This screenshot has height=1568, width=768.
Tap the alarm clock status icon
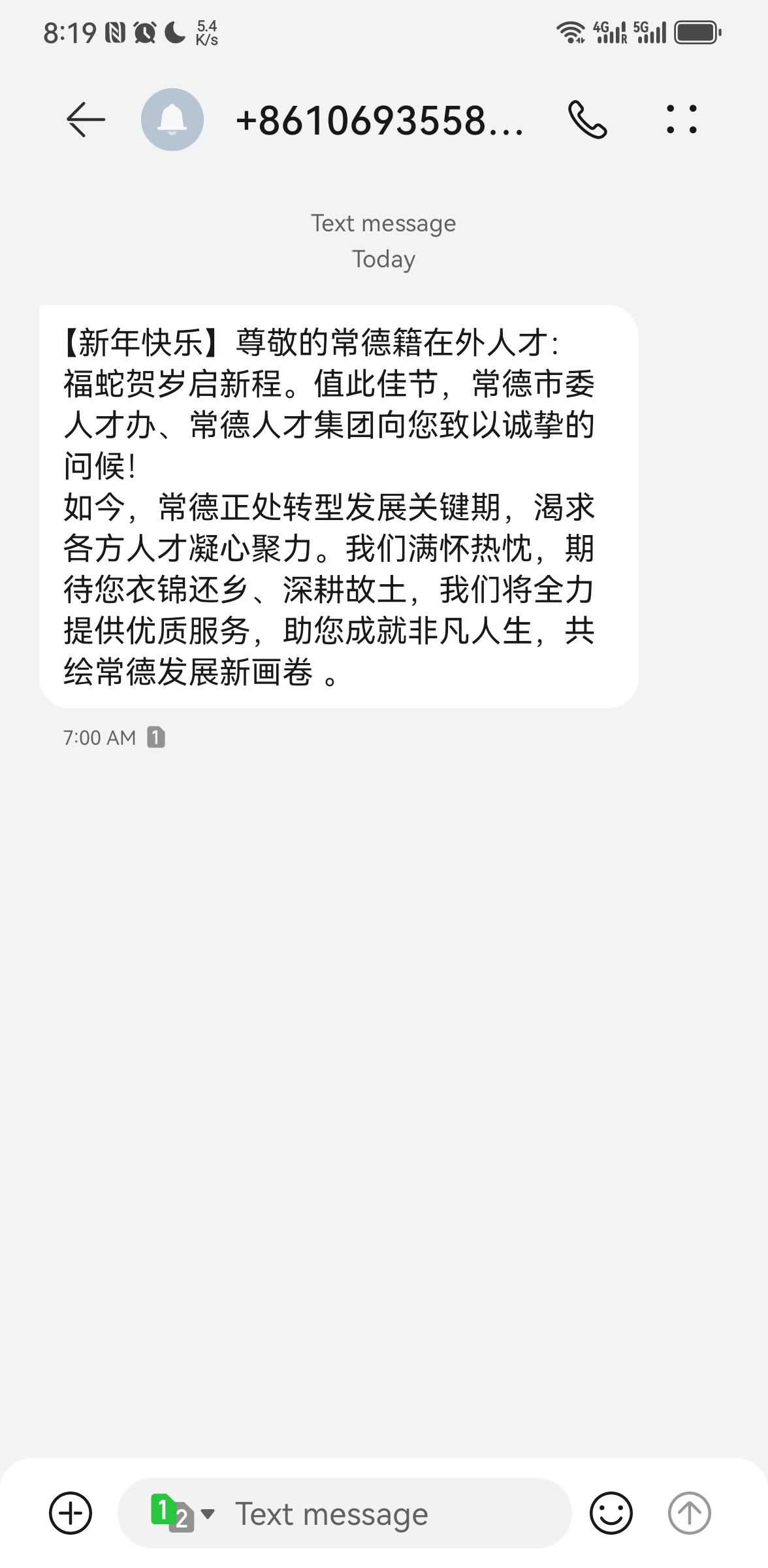pyautogui.click(x=145, y=29)
